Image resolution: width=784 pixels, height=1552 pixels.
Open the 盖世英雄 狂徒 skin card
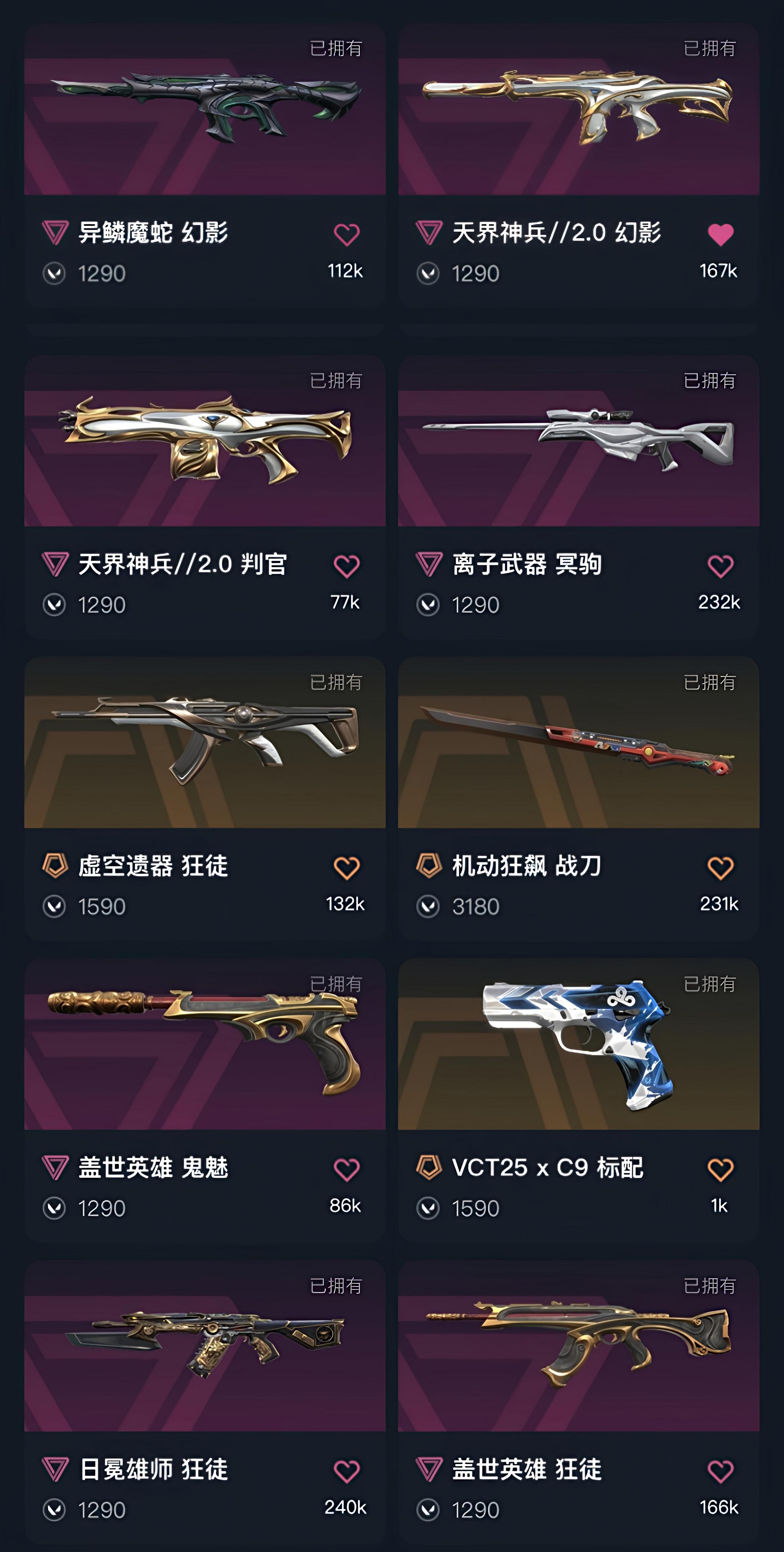[x=578, y=1346]
